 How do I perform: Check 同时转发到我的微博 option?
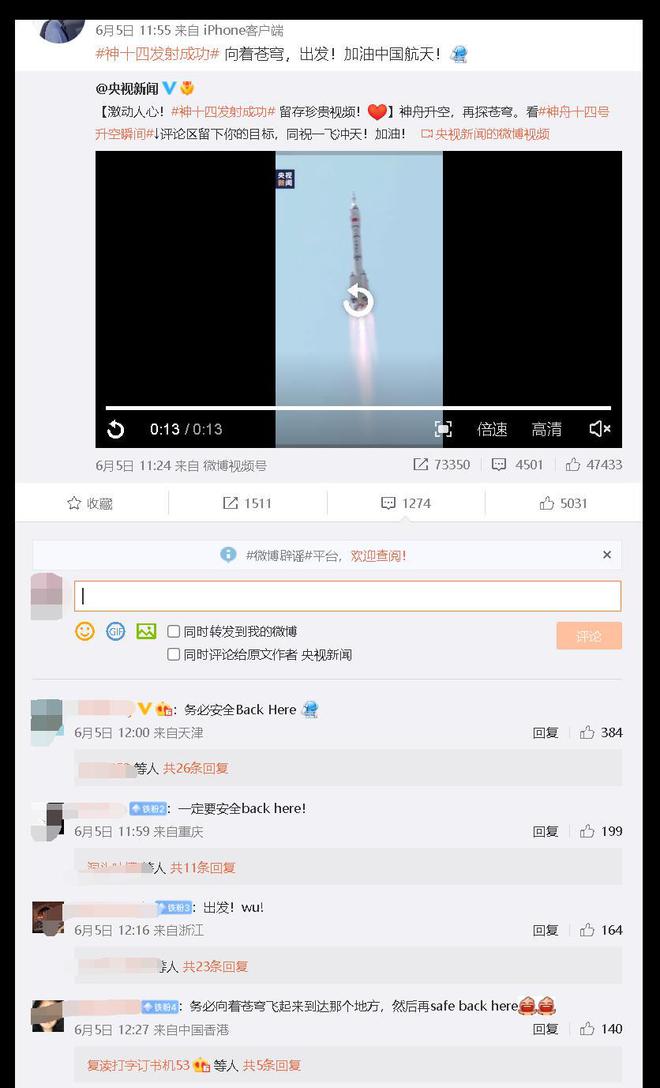pos(174,632)
